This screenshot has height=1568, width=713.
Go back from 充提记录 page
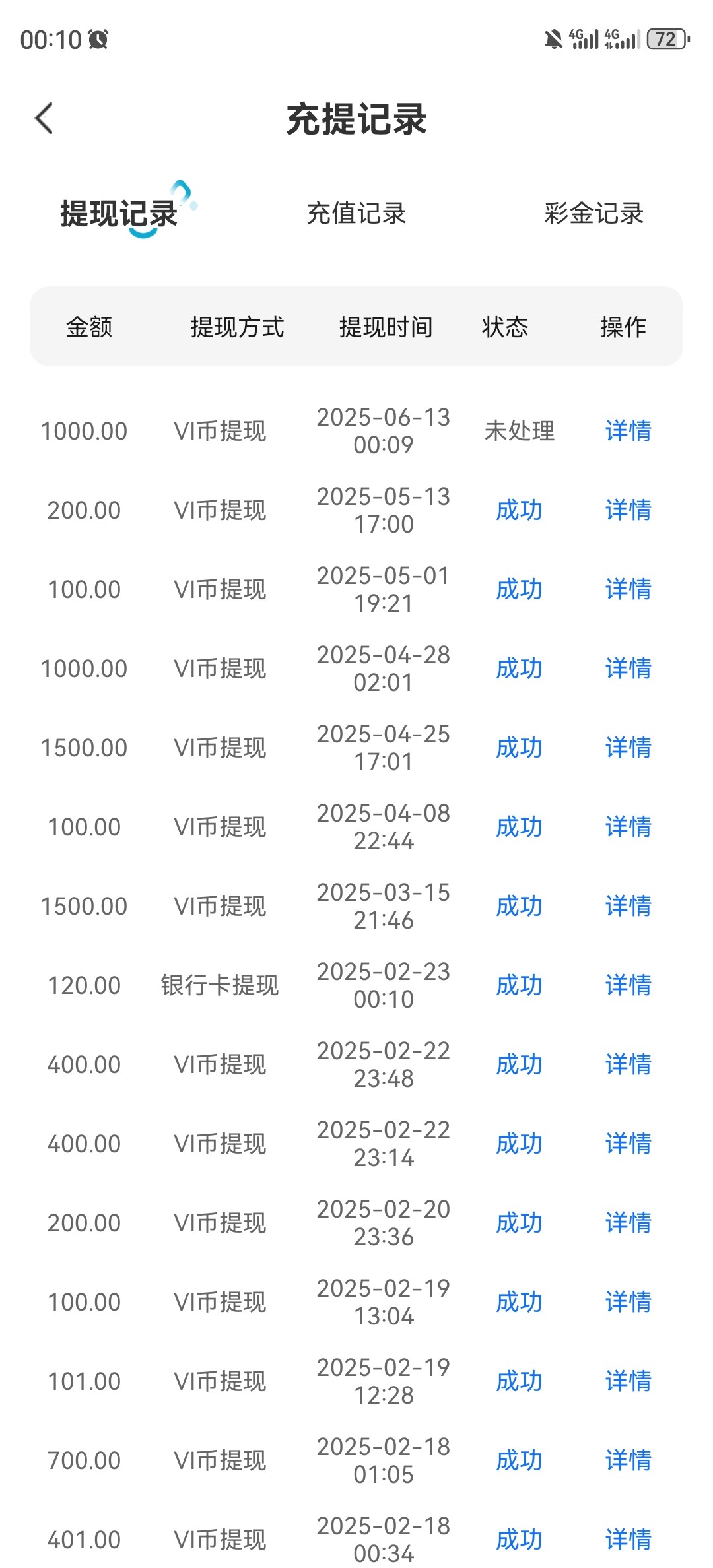44,119
